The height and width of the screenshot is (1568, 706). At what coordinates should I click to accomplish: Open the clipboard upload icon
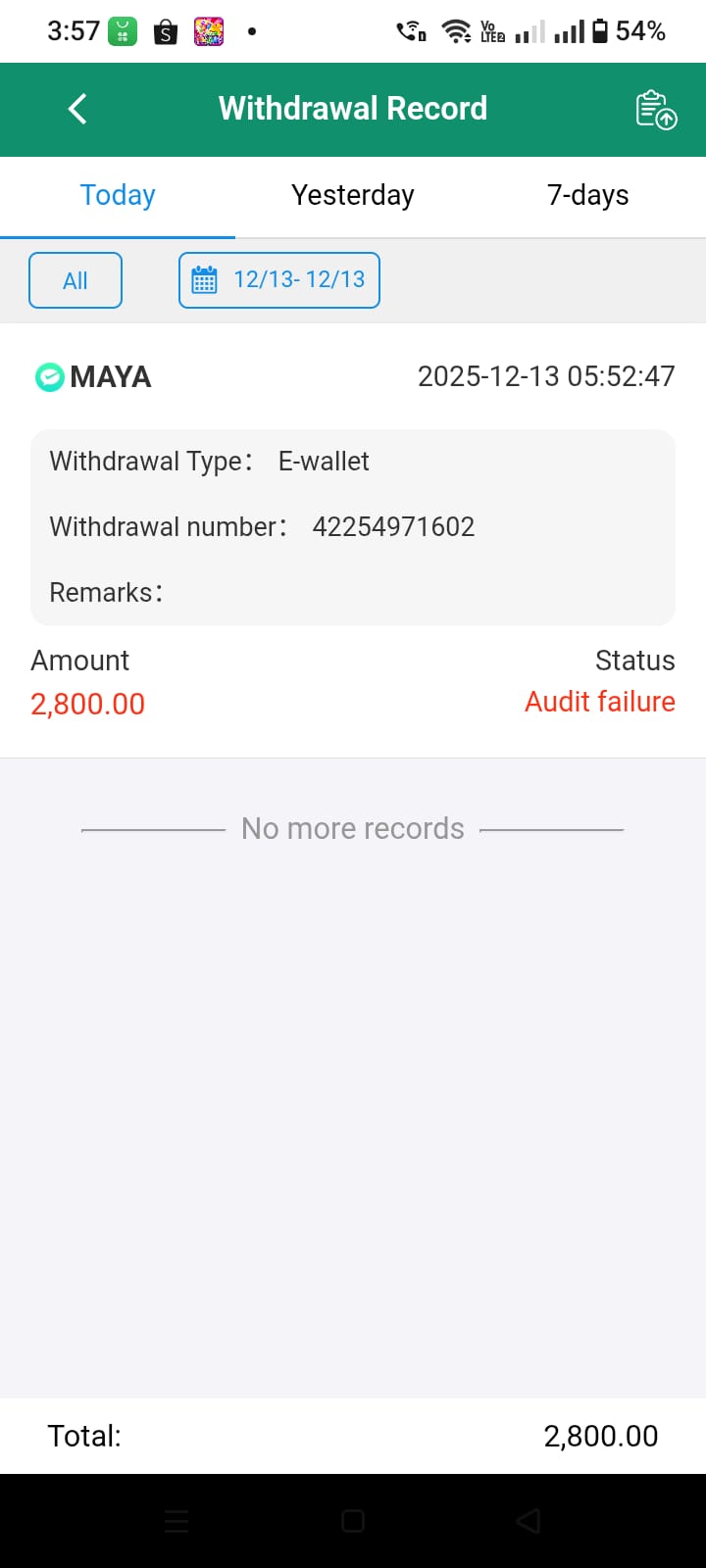point(655,110)
